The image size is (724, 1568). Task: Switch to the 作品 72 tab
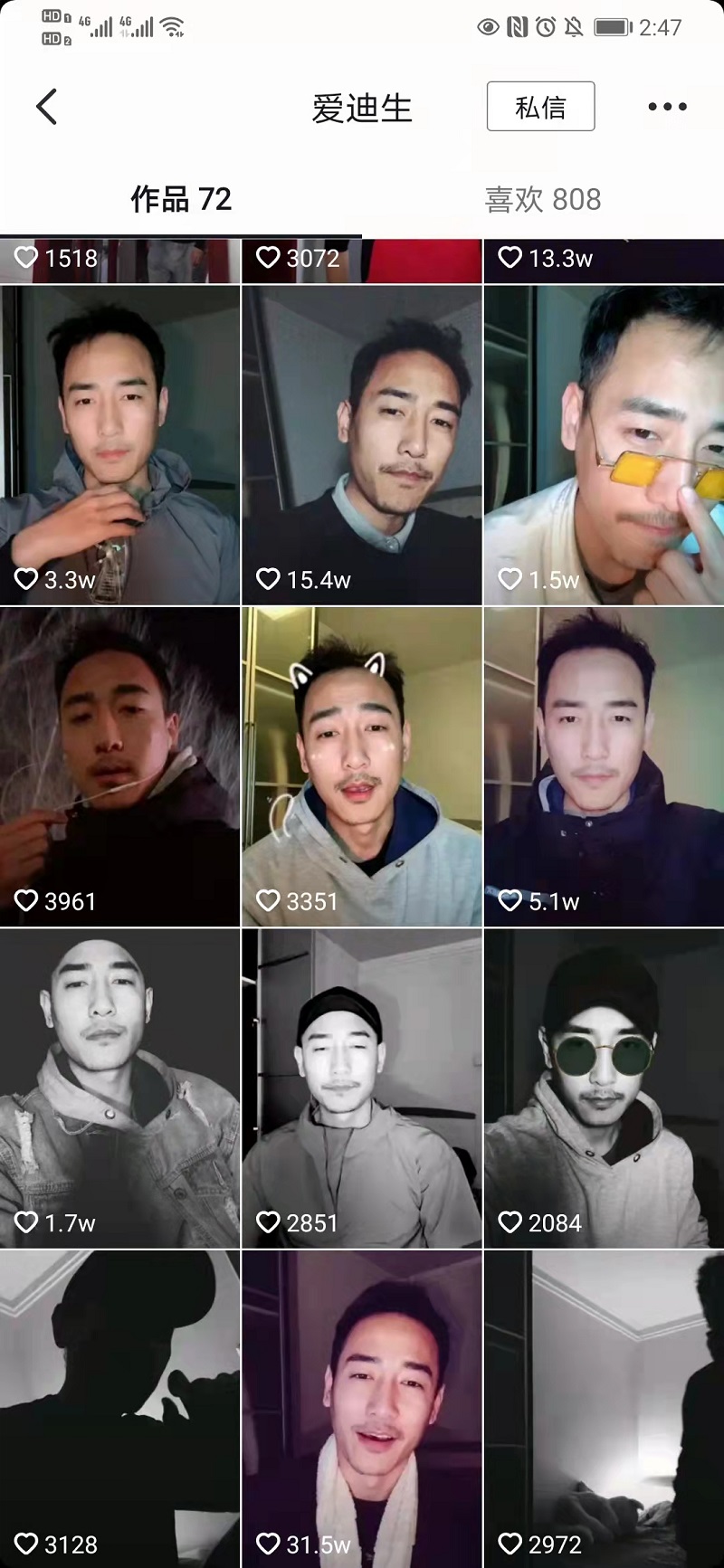181,199
